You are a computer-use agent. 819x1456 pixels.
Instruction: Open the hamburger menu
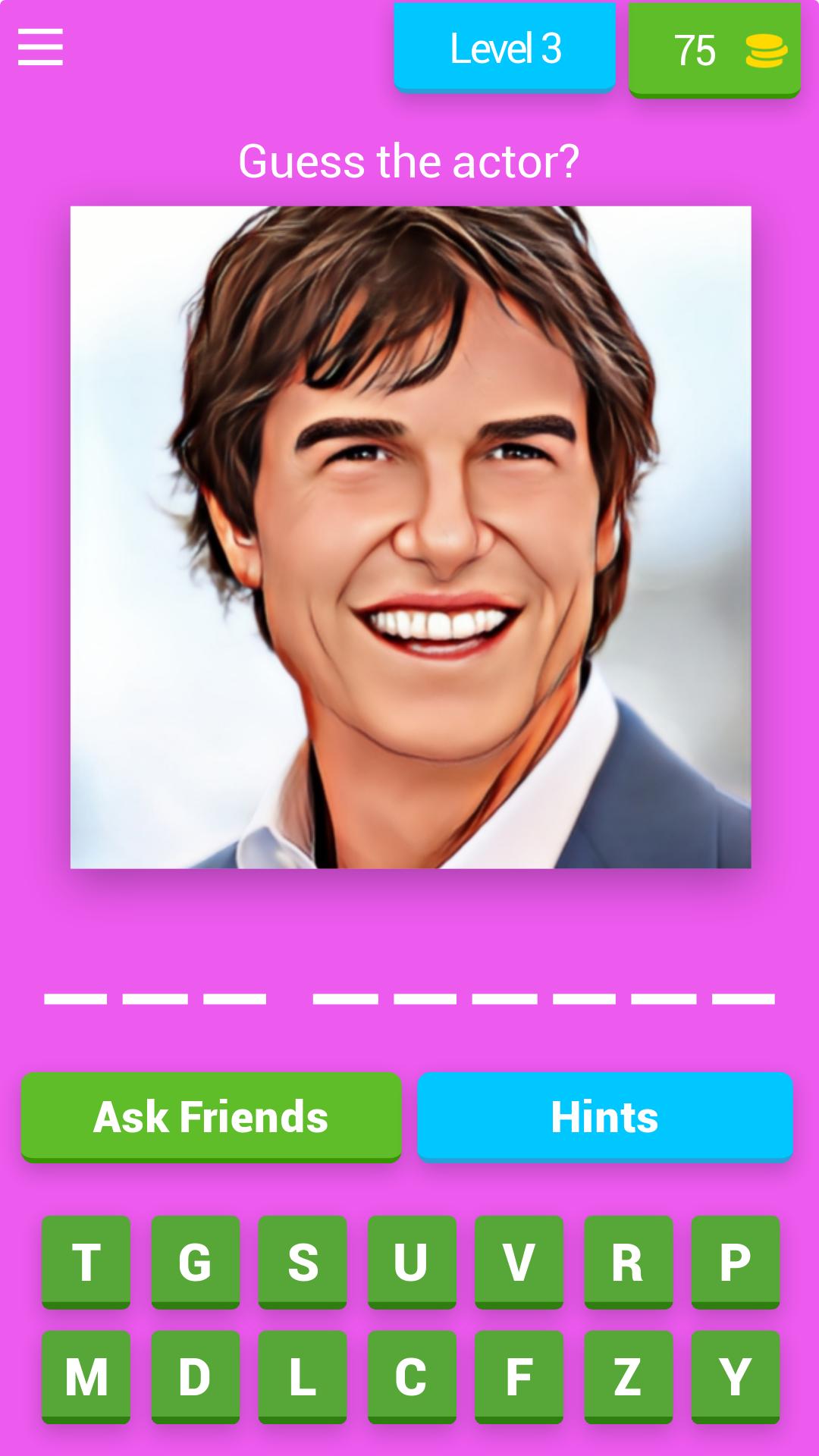coord(40,48)
